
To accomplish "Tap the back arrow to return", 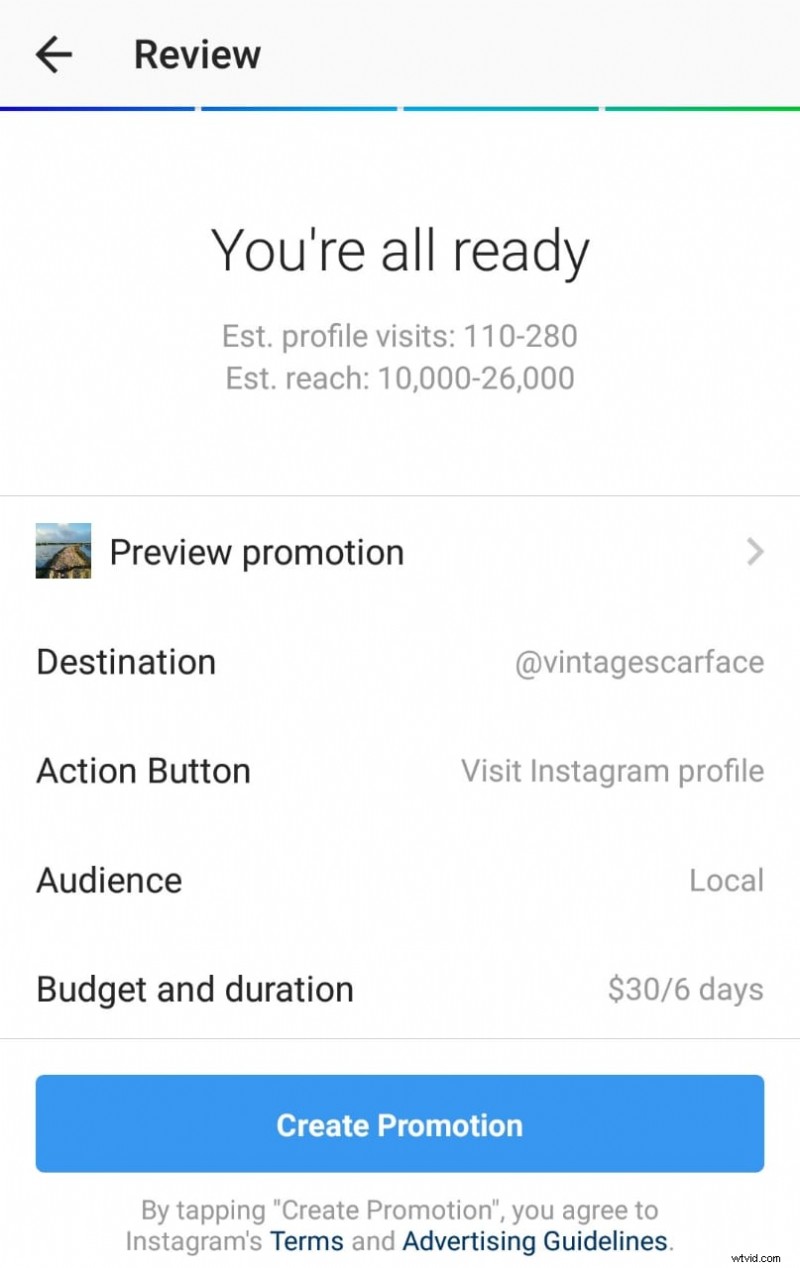I will [54, 54].
